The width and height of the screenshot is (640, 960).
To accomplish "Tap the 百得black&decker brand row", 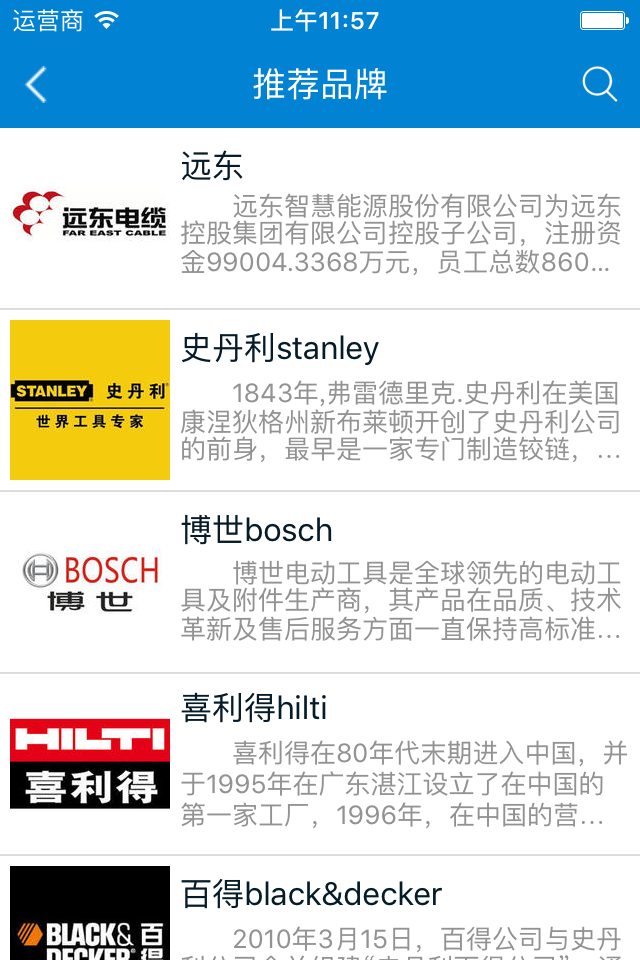I will [320, 910].
